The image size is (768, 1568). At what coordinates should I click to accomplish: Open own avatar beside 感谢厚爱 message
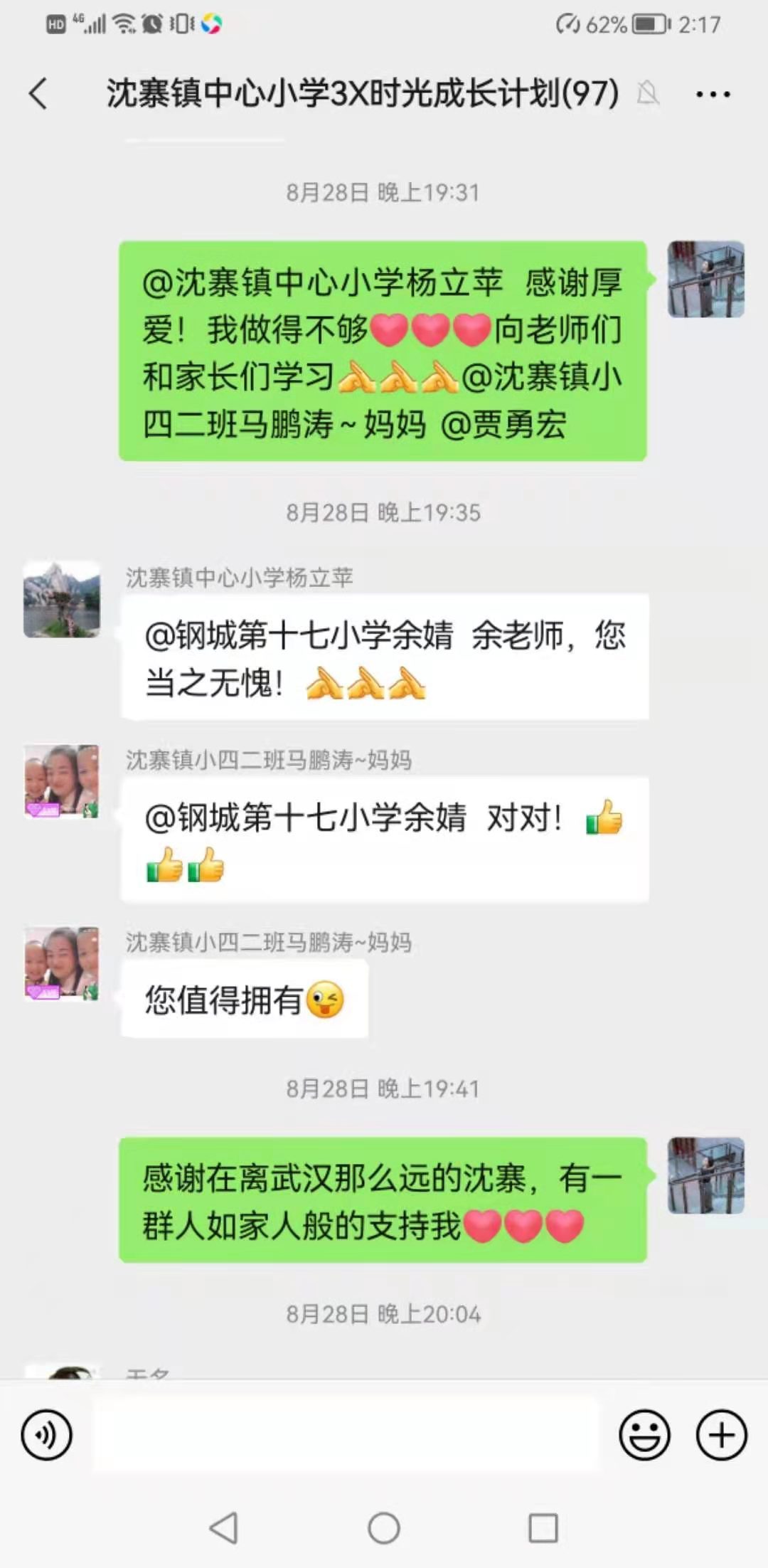click(705, 279)
